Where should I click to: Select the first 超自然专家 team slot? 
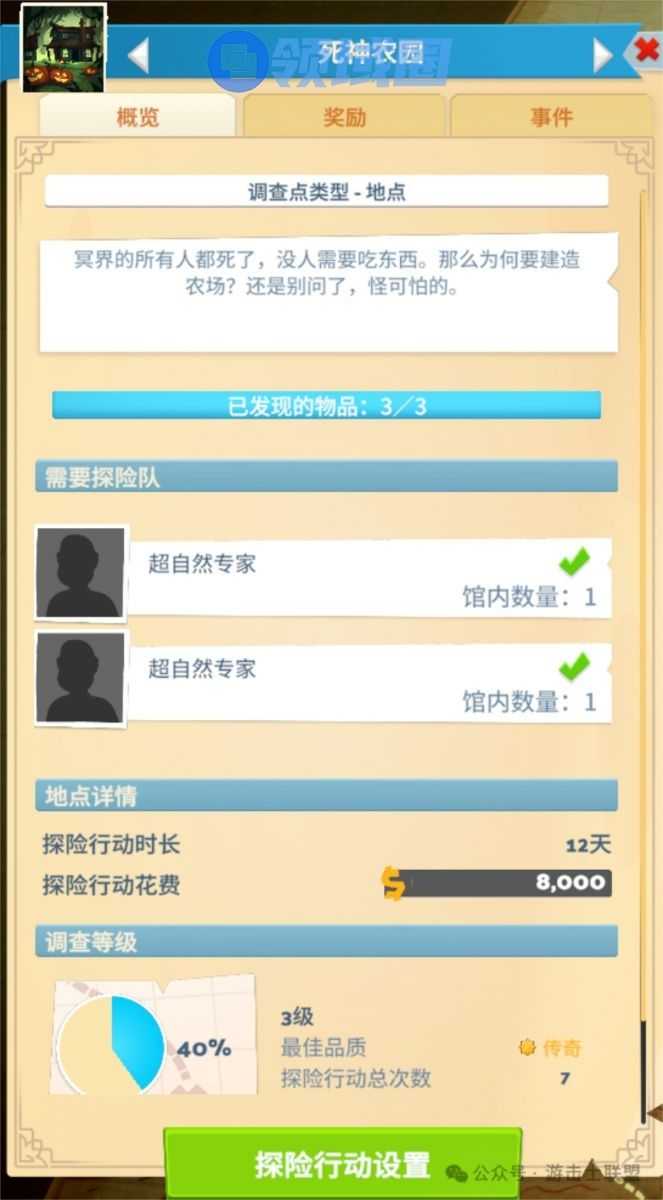pyautogui.click(x=323, y=579)
